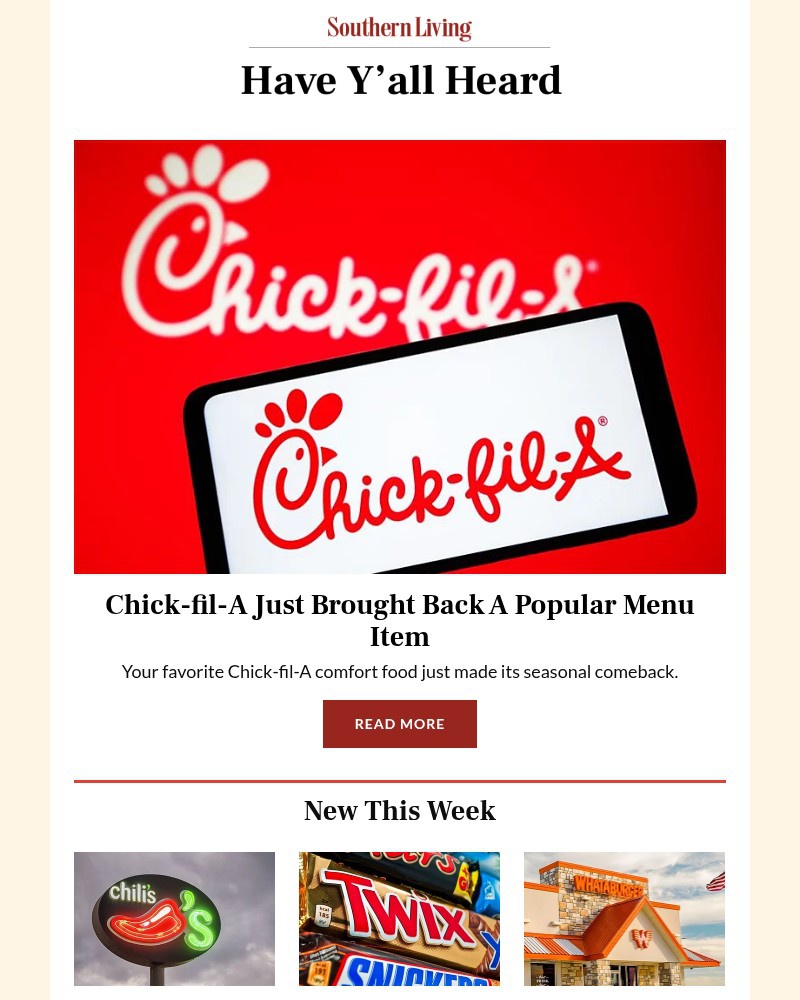
Task: Click the red divider line above New This Week
Action: (400, 778)
